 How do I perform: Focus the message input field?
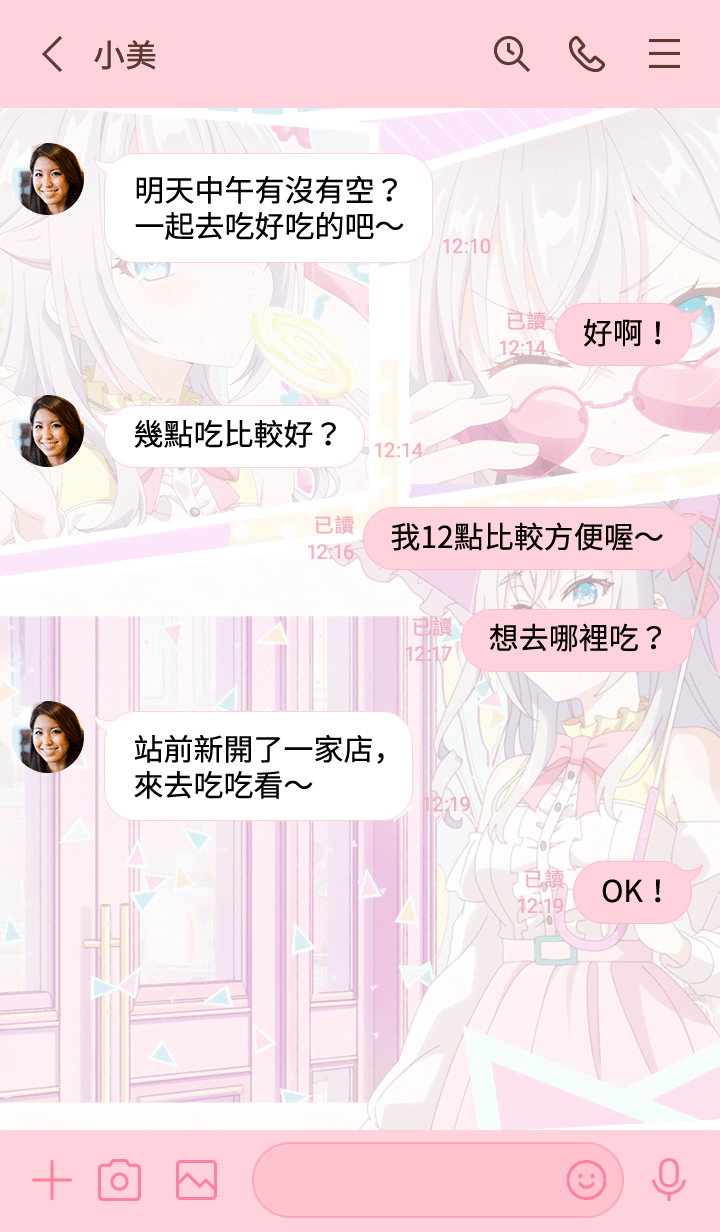click(405, 1181)
